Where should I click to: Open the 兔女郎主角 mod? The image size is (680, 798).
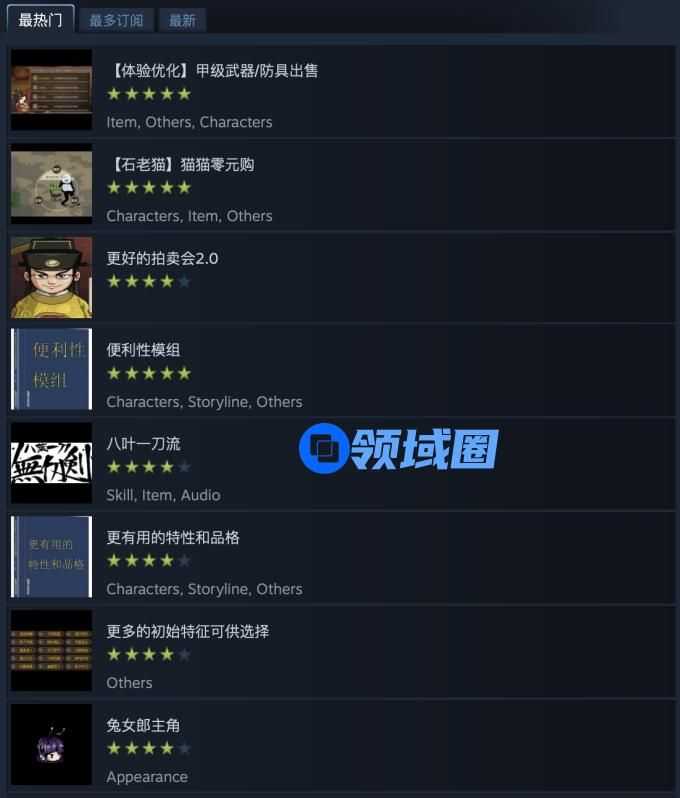(143, 726)
